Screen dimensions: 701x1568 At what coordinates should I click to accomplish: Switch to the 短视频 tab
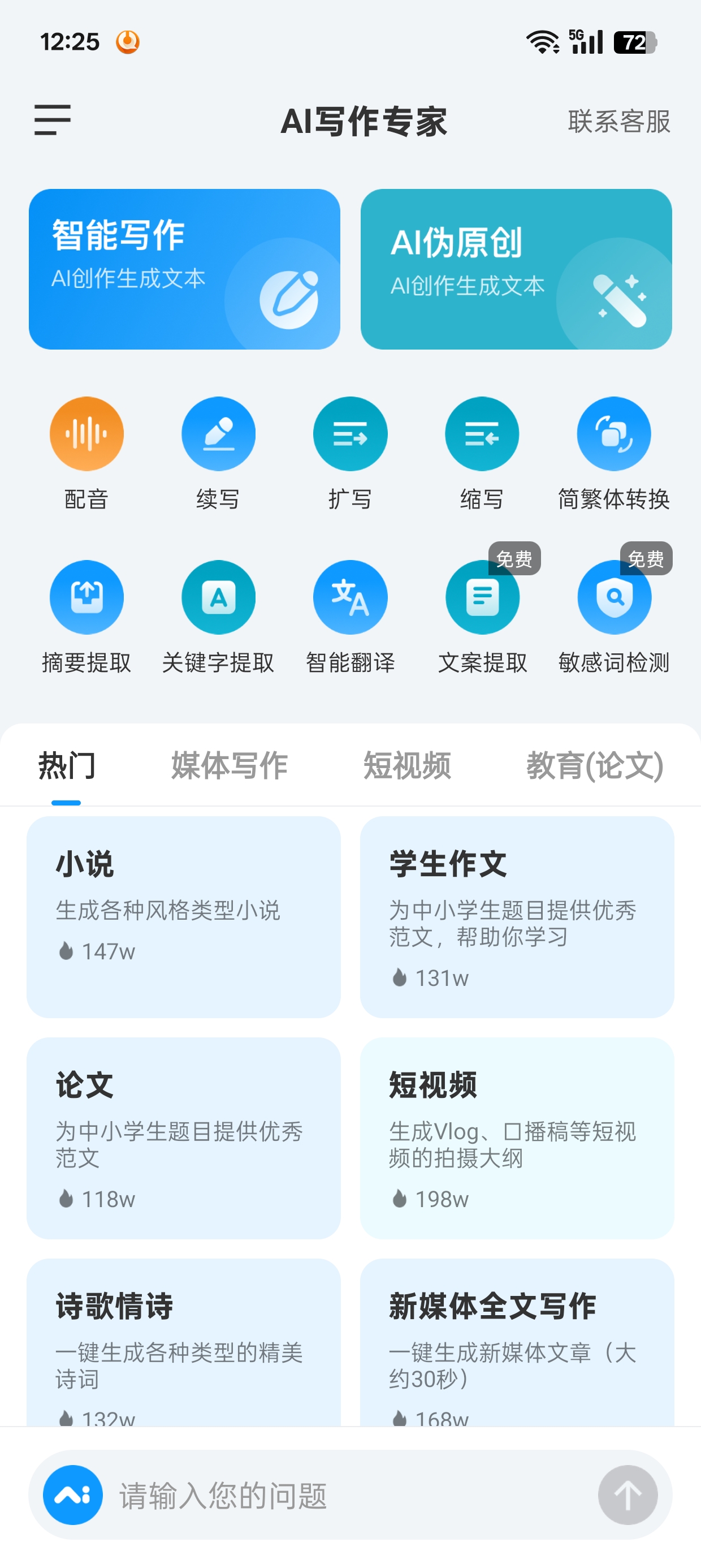(407, 765)
